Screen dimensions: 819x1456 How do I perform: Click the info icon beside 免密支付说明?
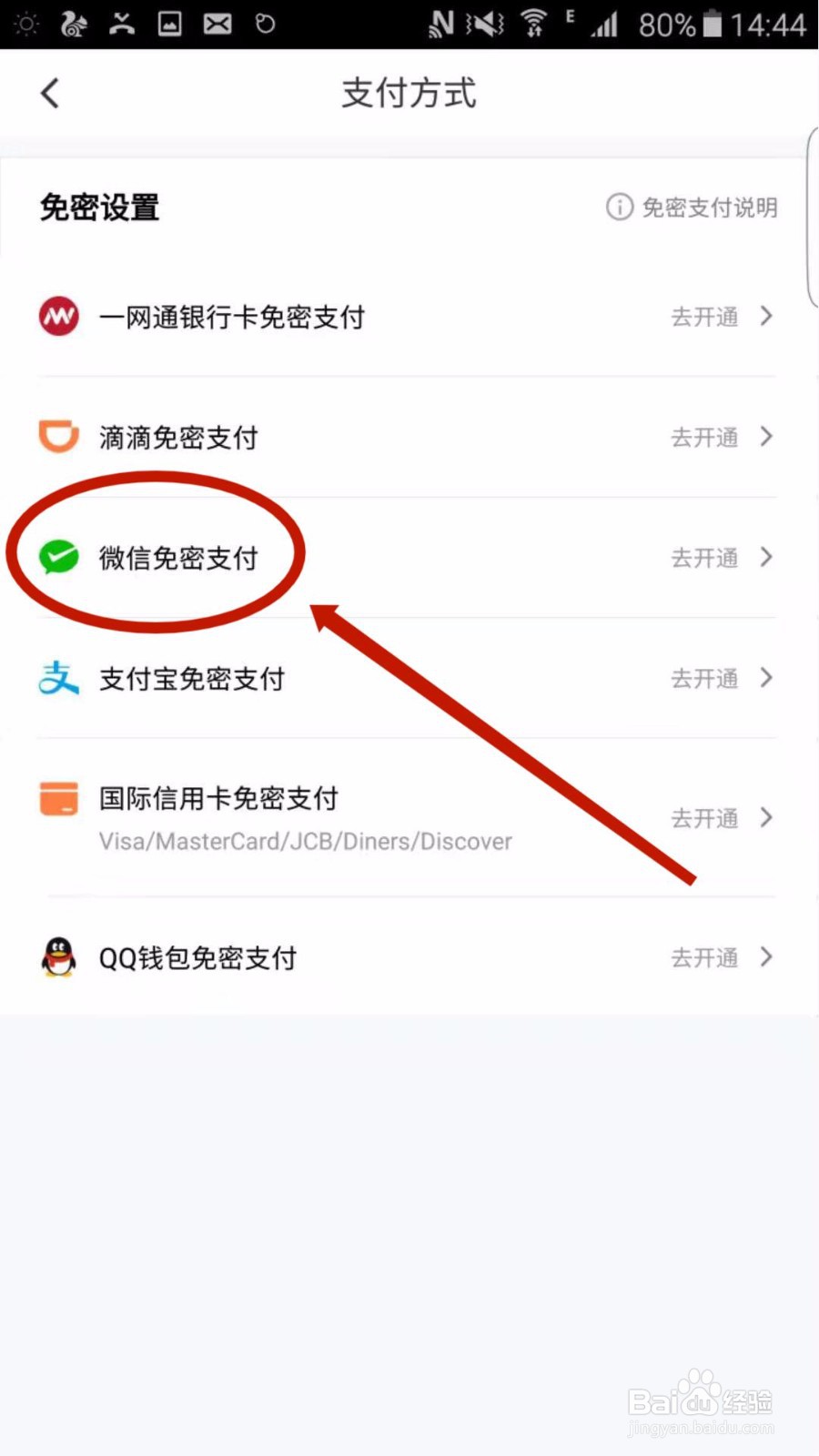[619, 207]
